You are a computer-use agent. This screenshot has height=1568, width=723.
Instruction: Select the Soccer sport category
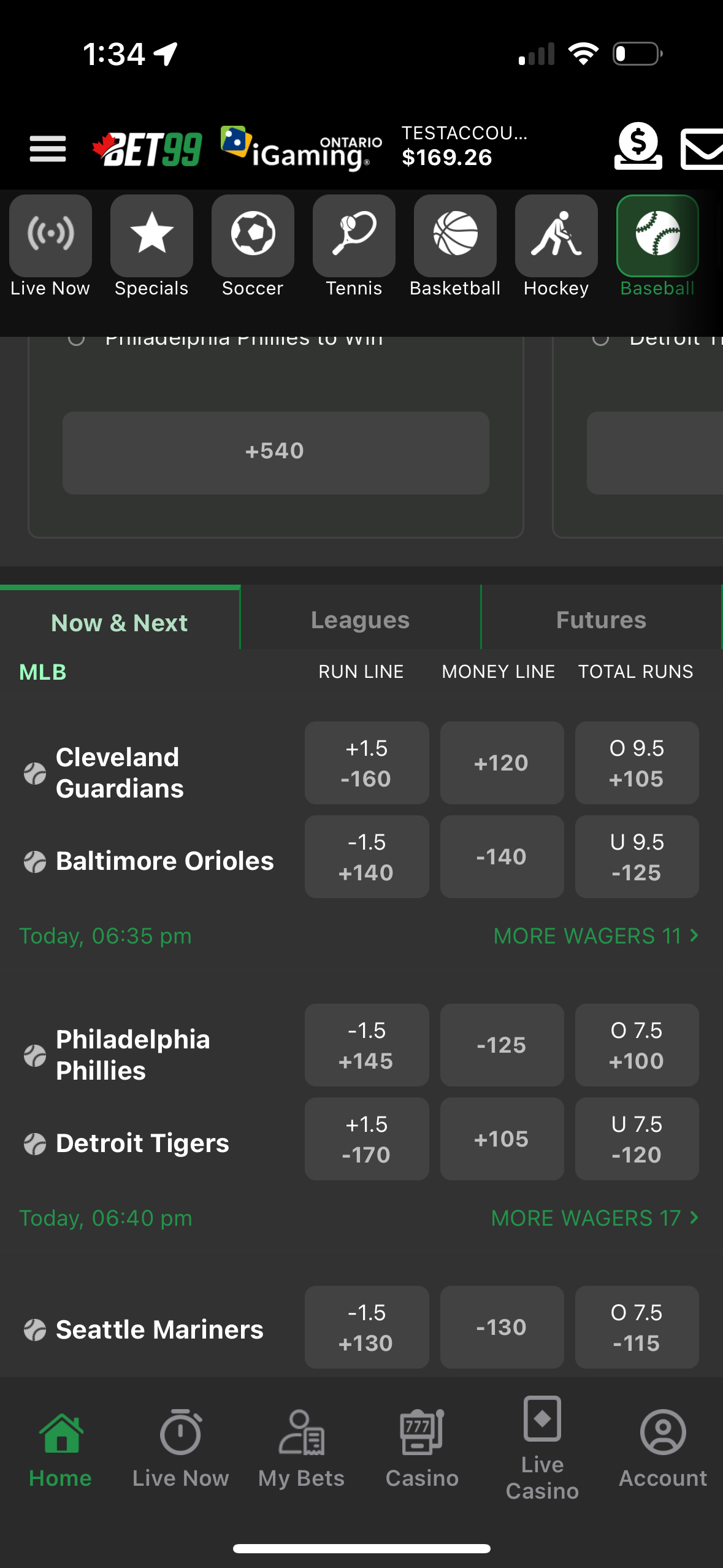click(253, 246)
